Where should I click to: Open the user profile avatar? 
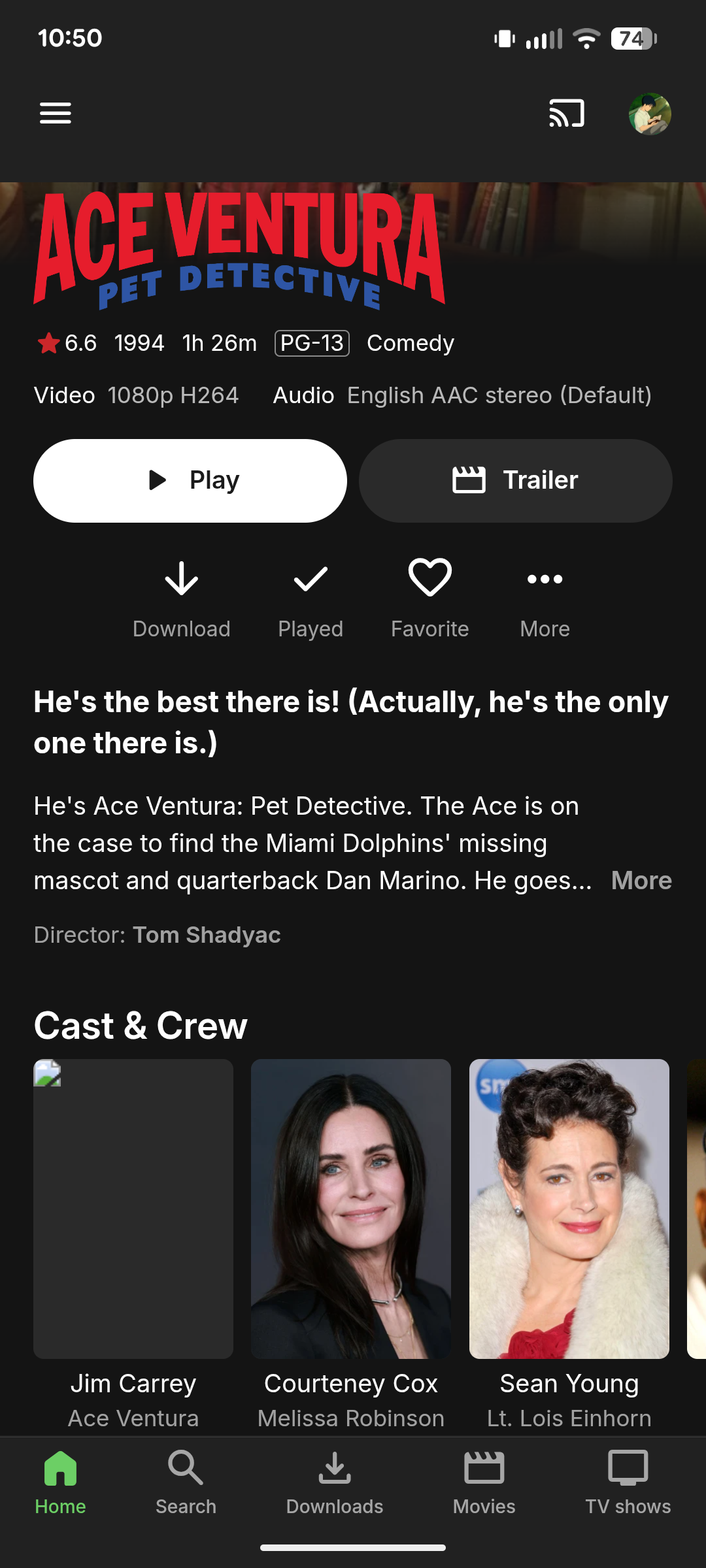(650, 114)
